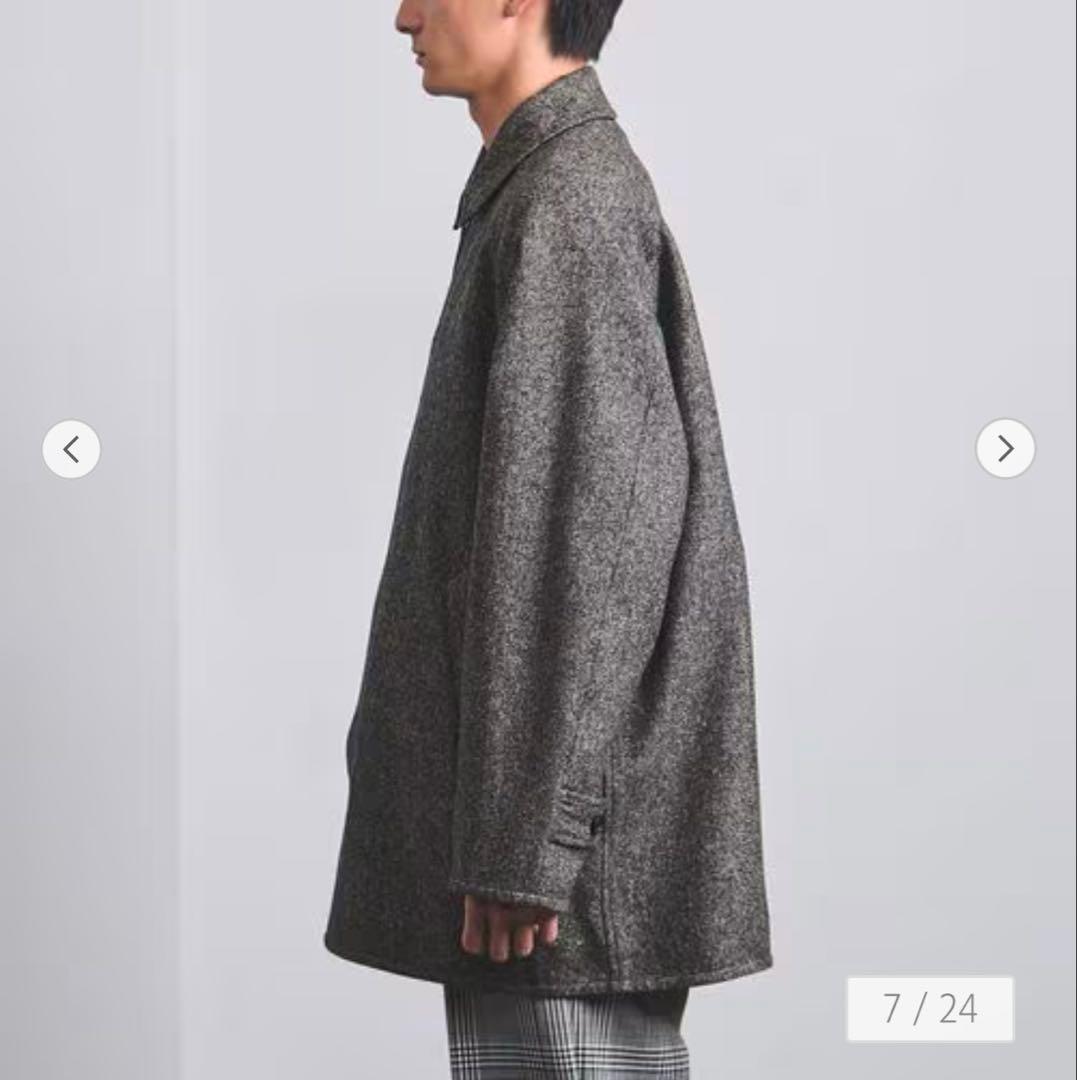Screen dimensions: 1077x1080
Task: Show the next product photo
Action: pyautogui.click(x=1005, y=448)
